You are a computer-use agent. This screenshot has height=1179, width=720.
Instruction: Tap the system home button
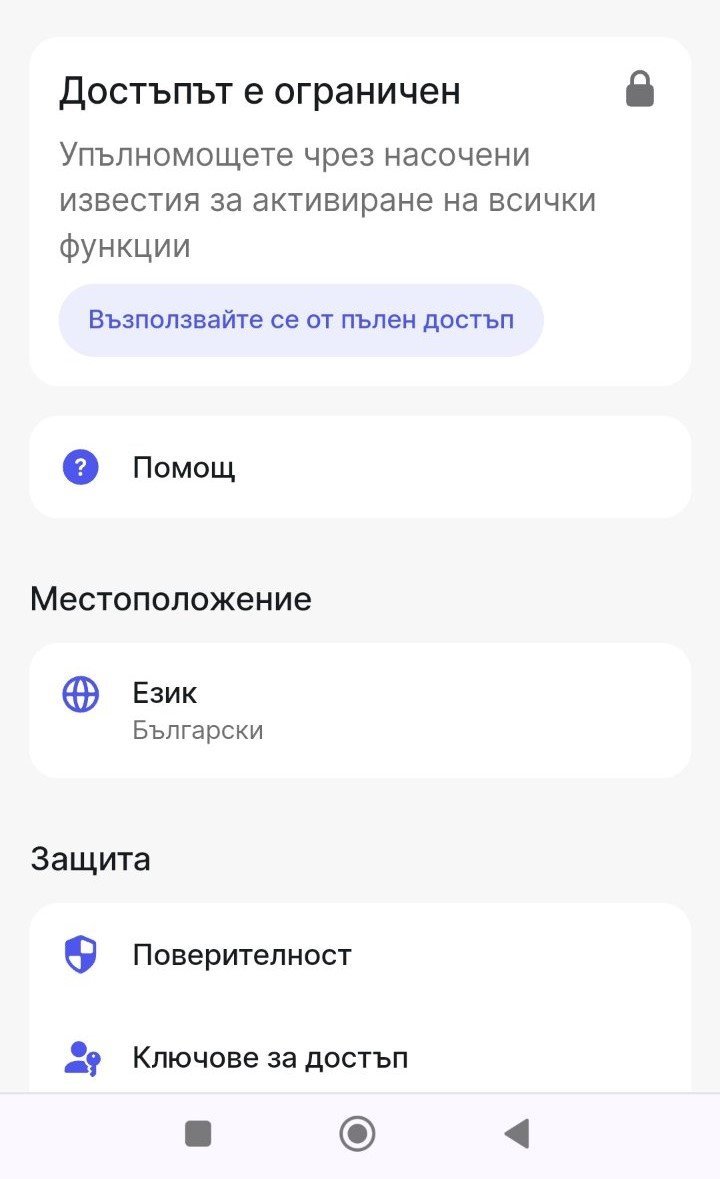pos(358,1133)
